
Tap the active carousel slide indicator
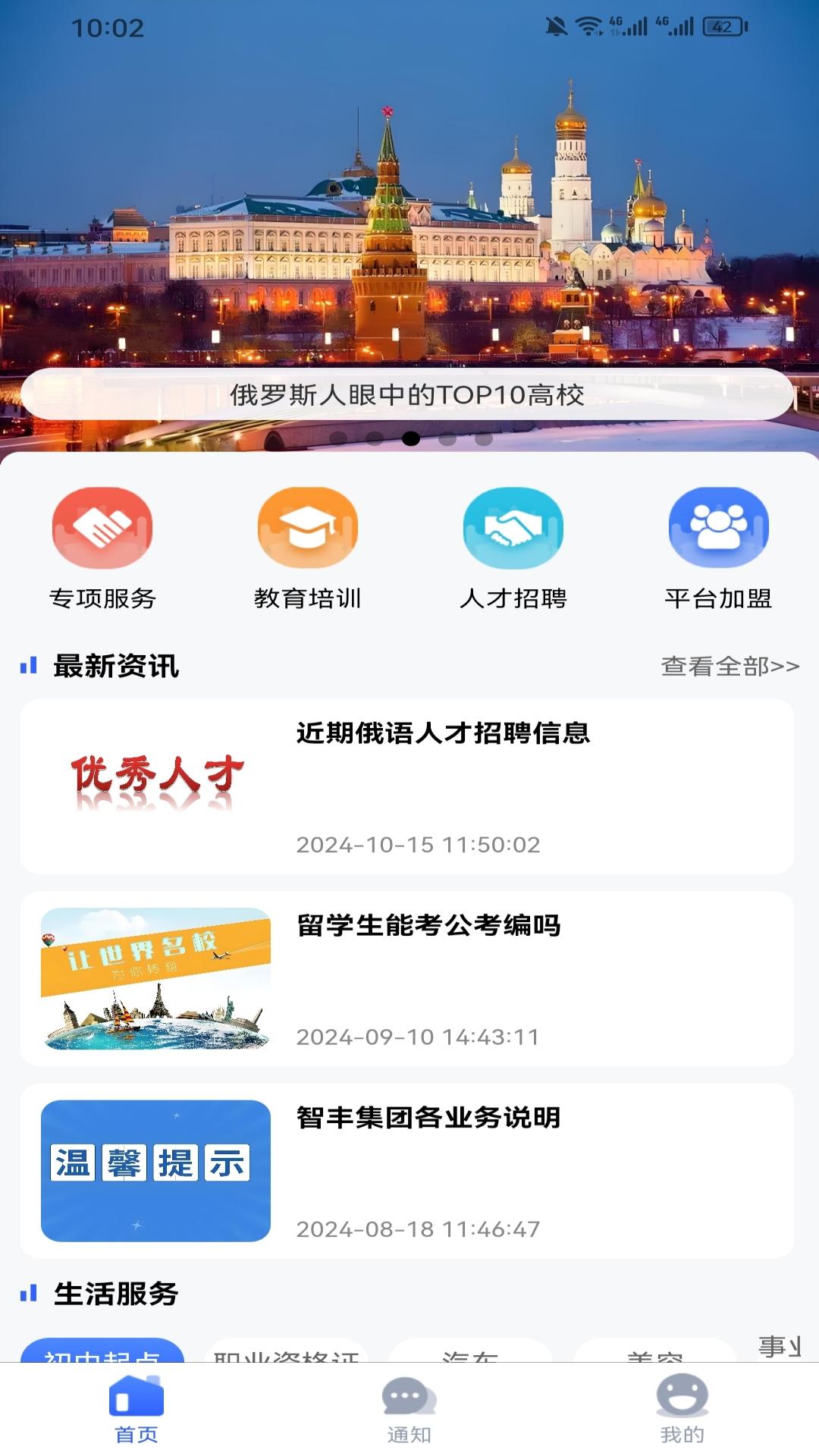pos(412,437)
